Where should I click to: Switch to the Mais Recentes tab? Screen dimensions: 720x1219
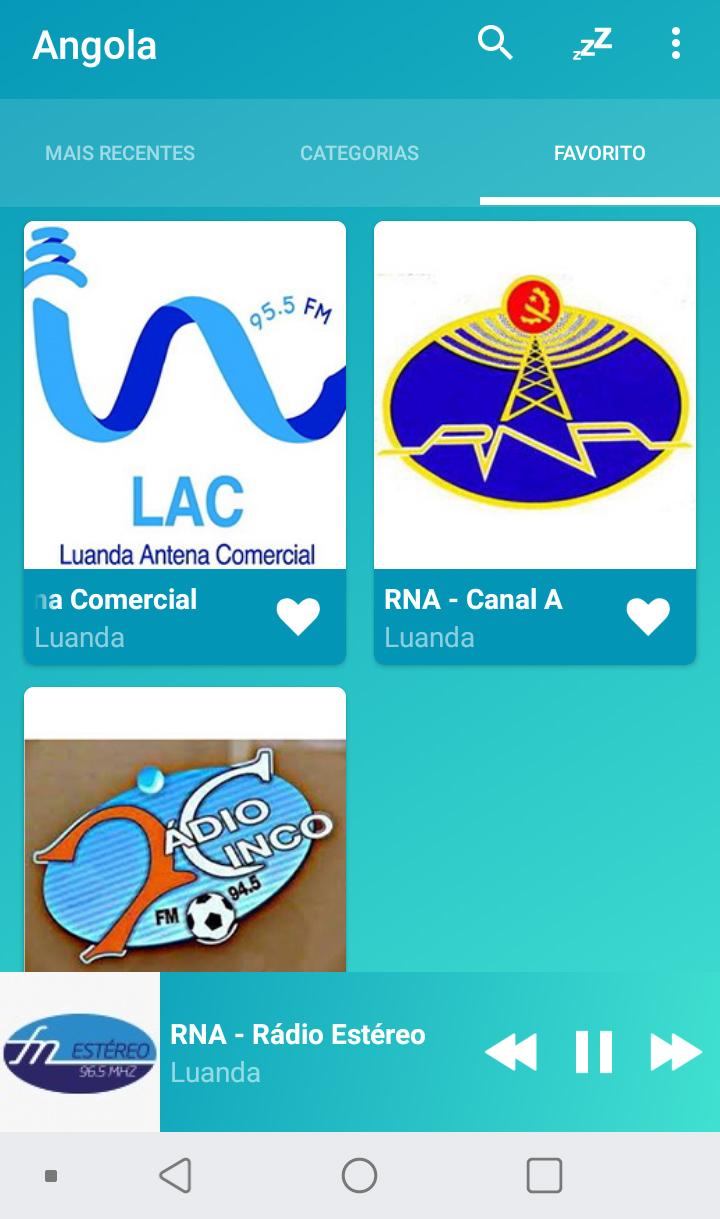pyautogui.click(x=120, y=153)
